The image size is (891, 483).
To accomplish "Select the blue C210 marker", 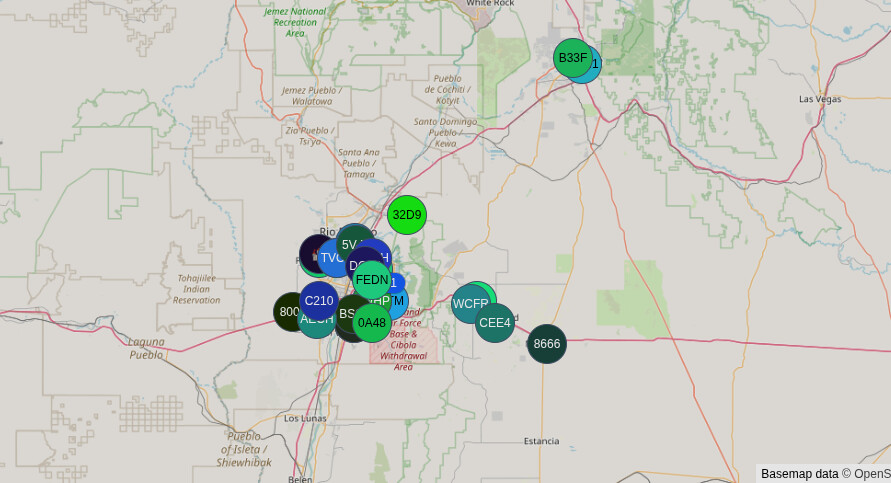I will (x=318, y=300).
